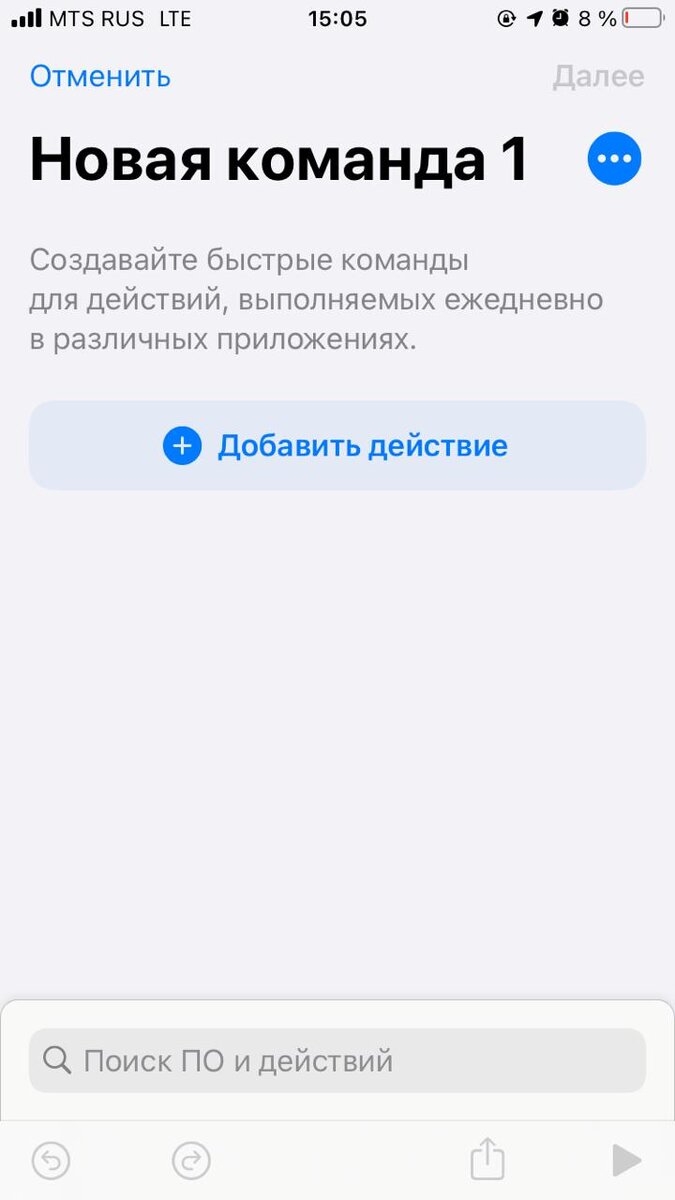Image resolution: width=675 pixels, height=1200 pixels.
Task: Tap Далее at the top right
Action: [598, 77]
